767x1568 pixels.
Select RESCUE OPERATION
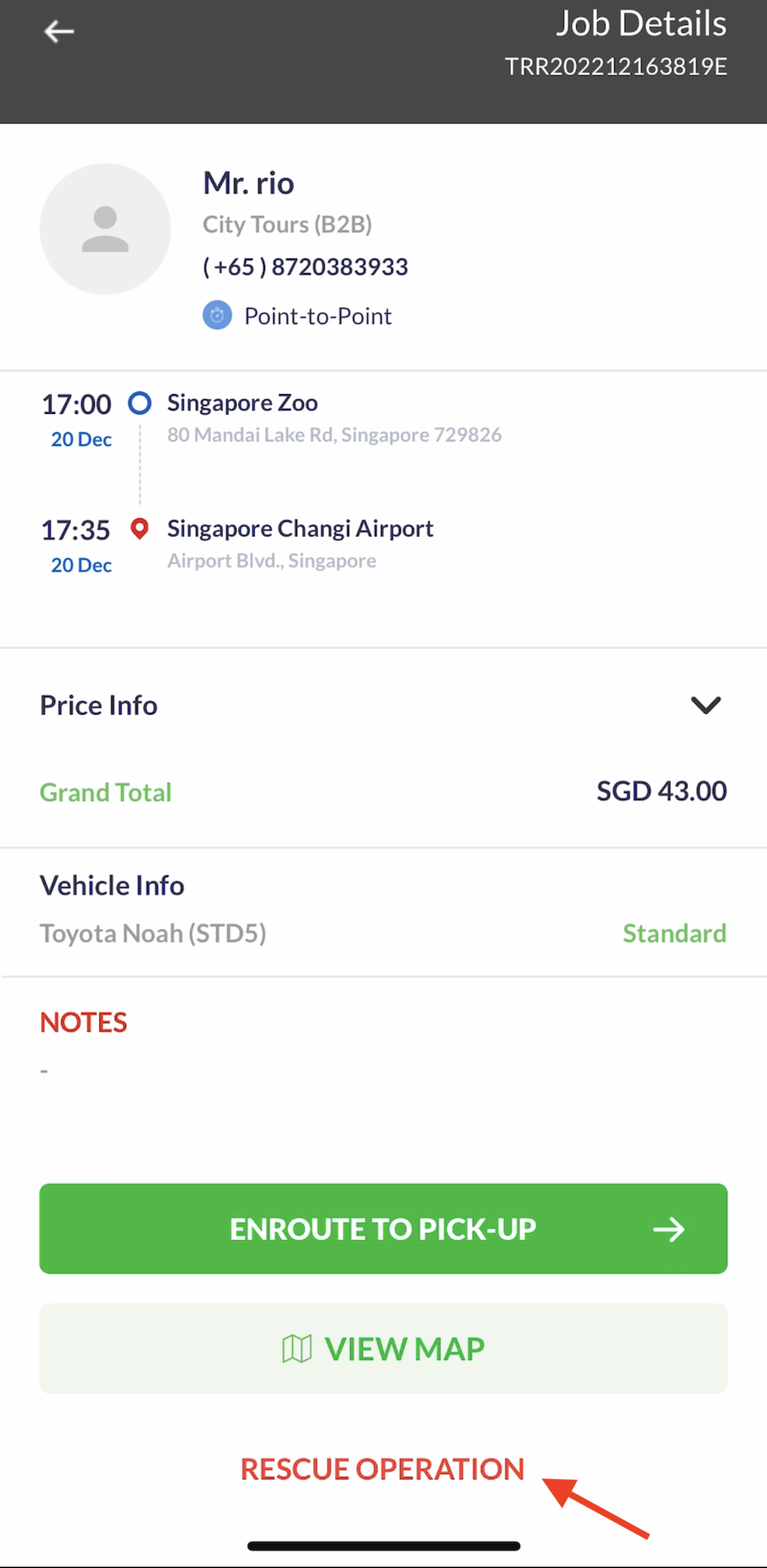coord(382,1469)
